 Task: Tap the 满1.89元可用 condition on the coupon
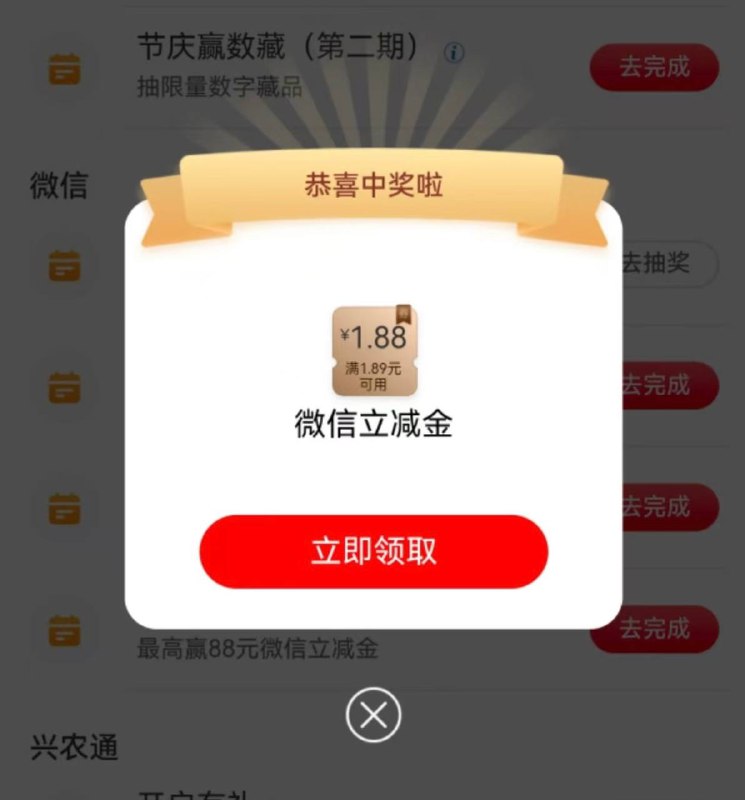point(372,372)
